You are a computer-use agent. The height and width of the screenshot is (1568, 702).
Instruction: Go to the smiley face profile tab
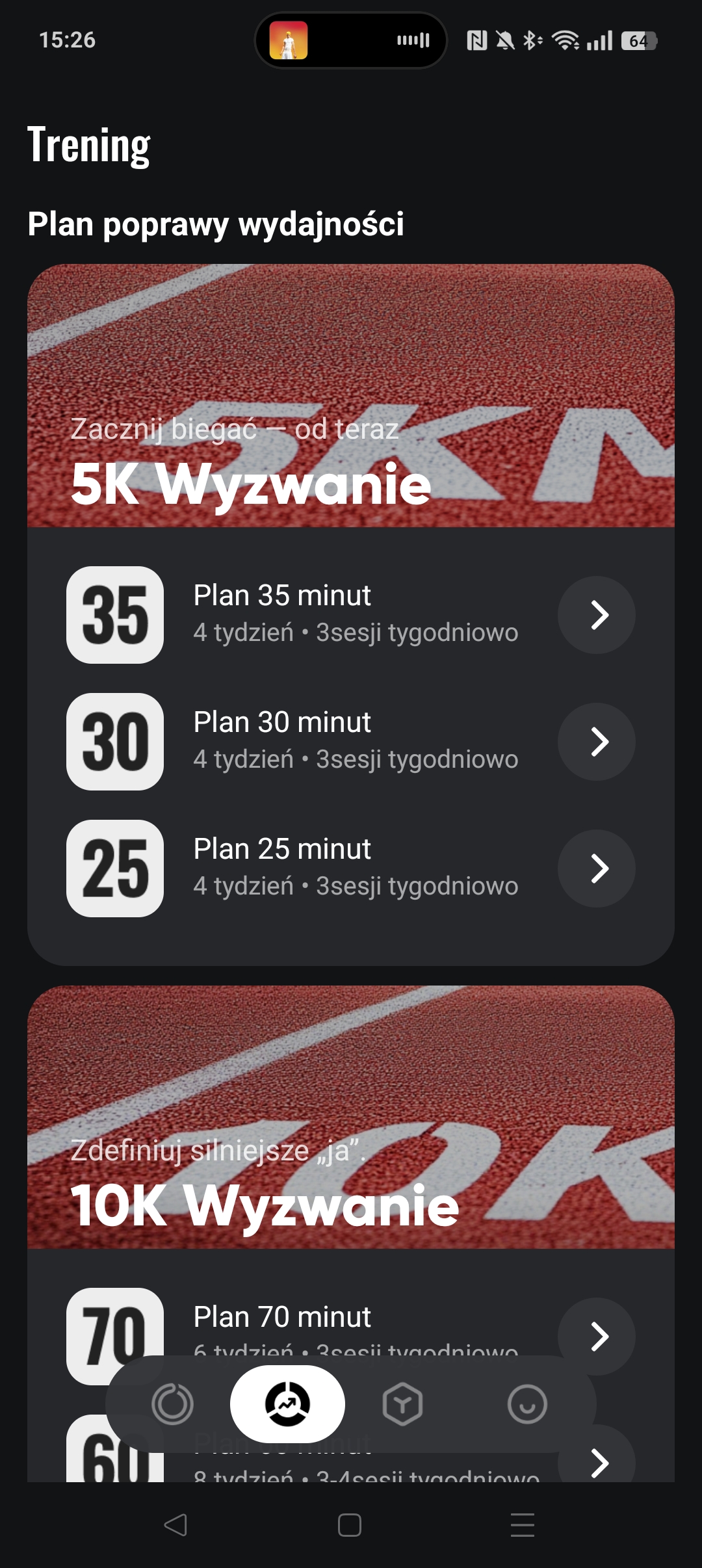[526, 1404]
